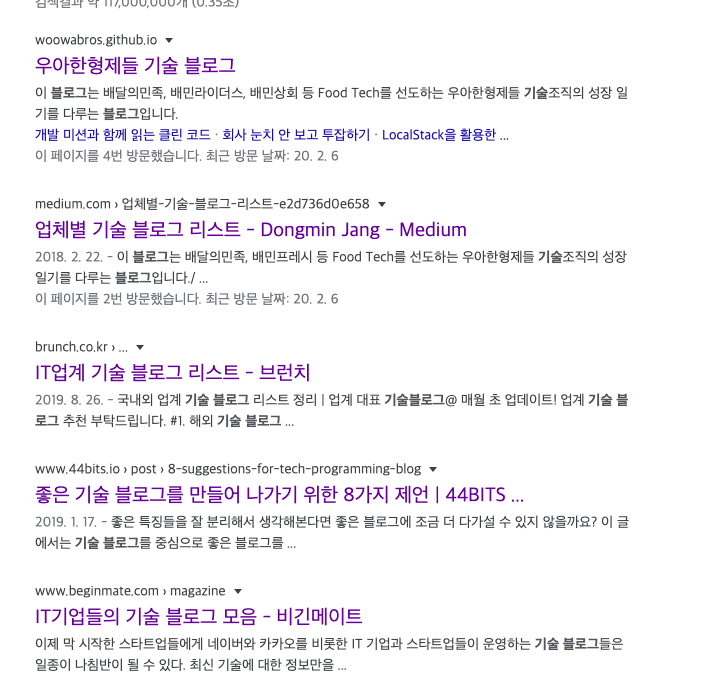Expand the dropdown arrow next to the www.44bits.io URL
706x694 pixels.
pos(433,469)
